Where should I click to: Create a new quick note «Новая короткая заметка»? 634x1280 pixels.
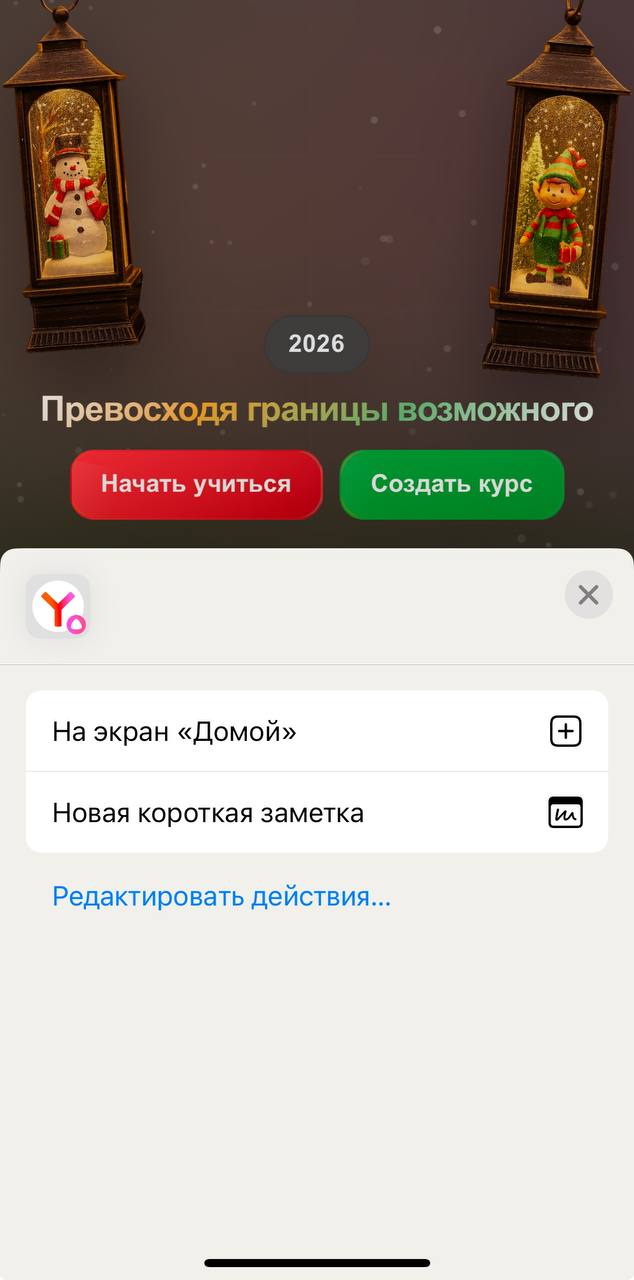point(316,813)
